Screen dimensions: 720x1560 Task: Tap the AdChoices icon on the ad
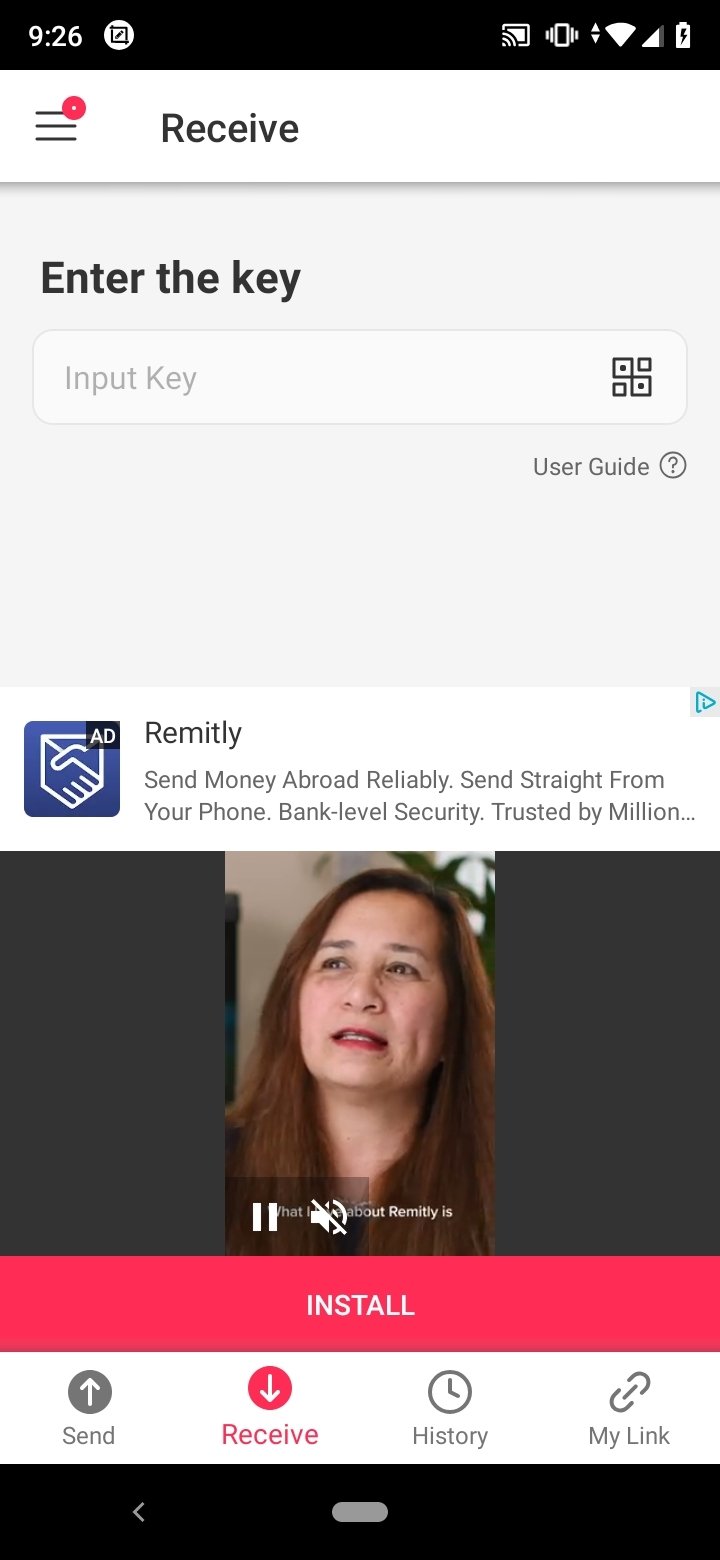[706, 703]
